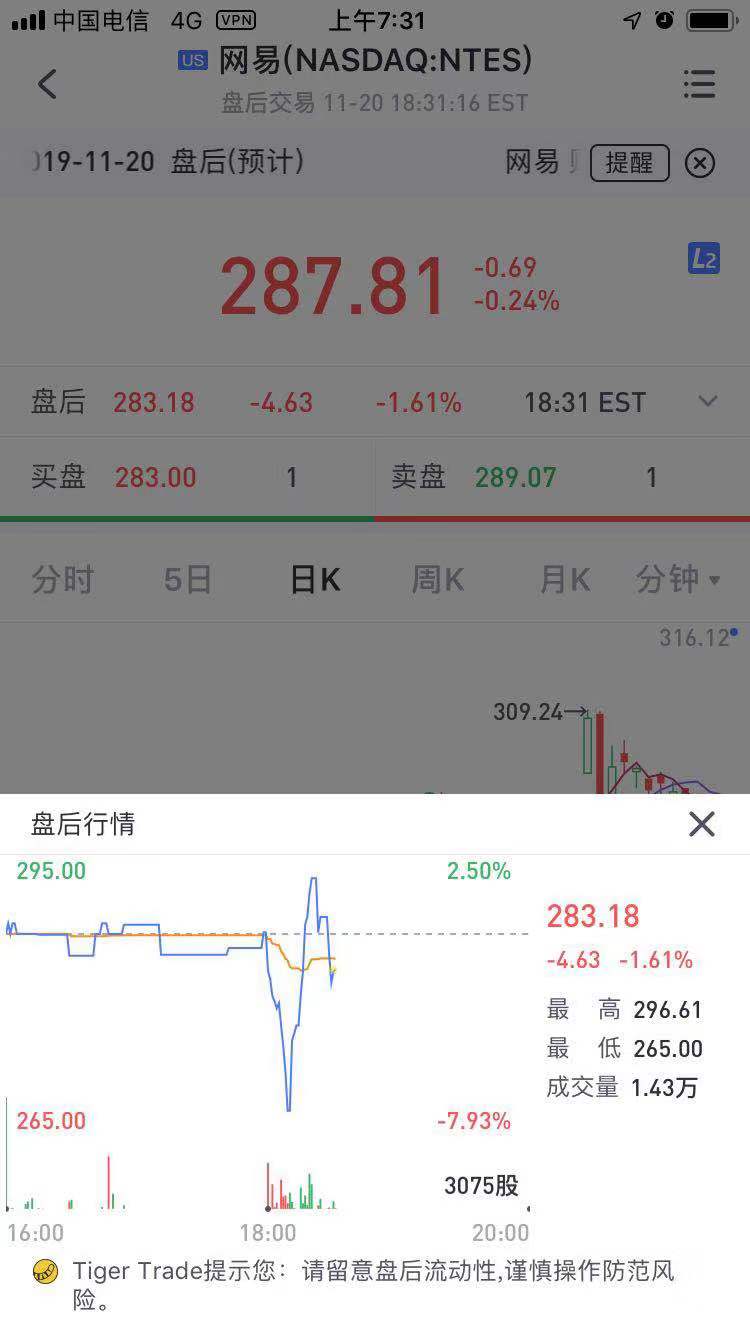Image resolution: width=750 pixels, height=1334 pixels.
Task: Open the 分钟 interval dropdown
Action: 678,579
